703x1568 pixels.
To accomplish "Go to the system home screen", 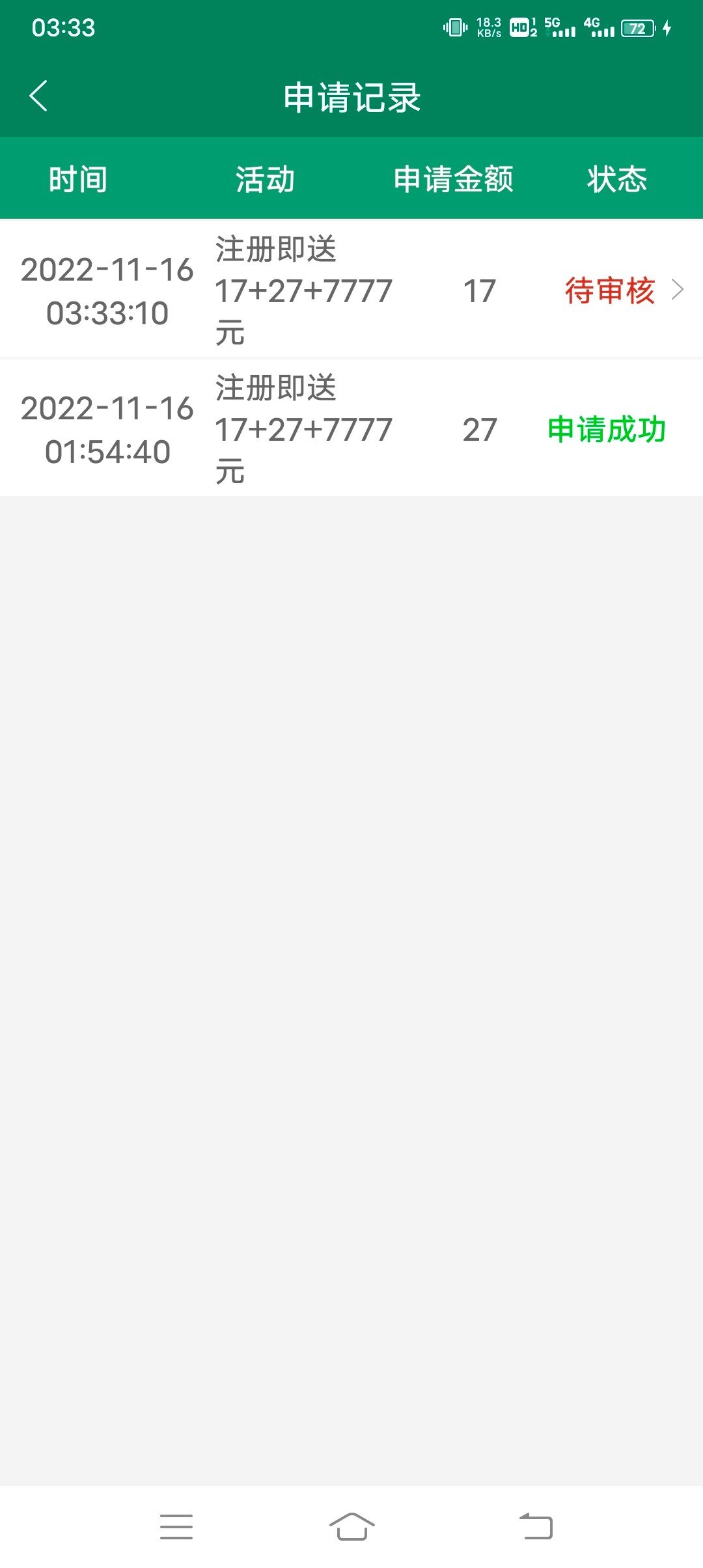I will tap(351, 1526).
